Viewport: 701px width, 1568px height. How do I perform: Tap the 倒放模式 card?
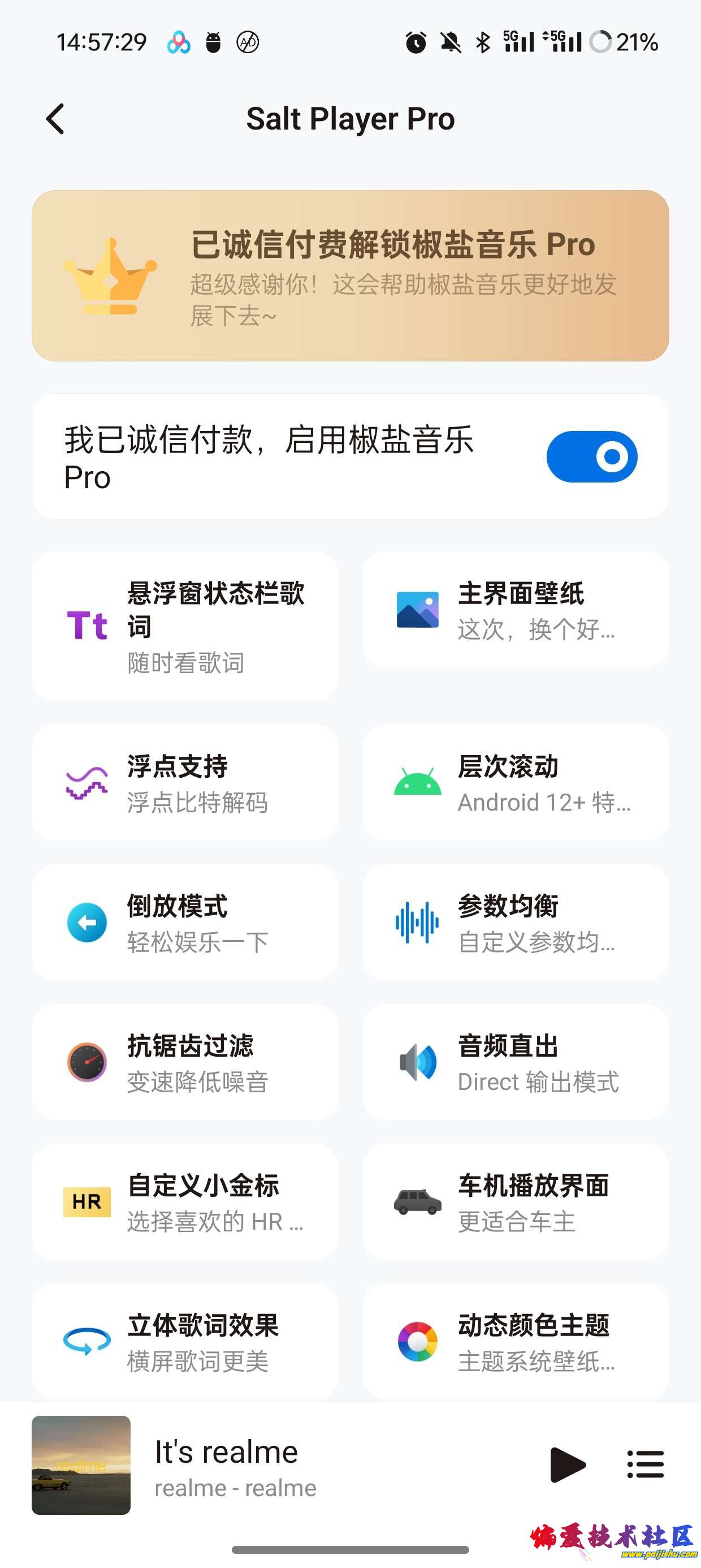click(185, 923)
